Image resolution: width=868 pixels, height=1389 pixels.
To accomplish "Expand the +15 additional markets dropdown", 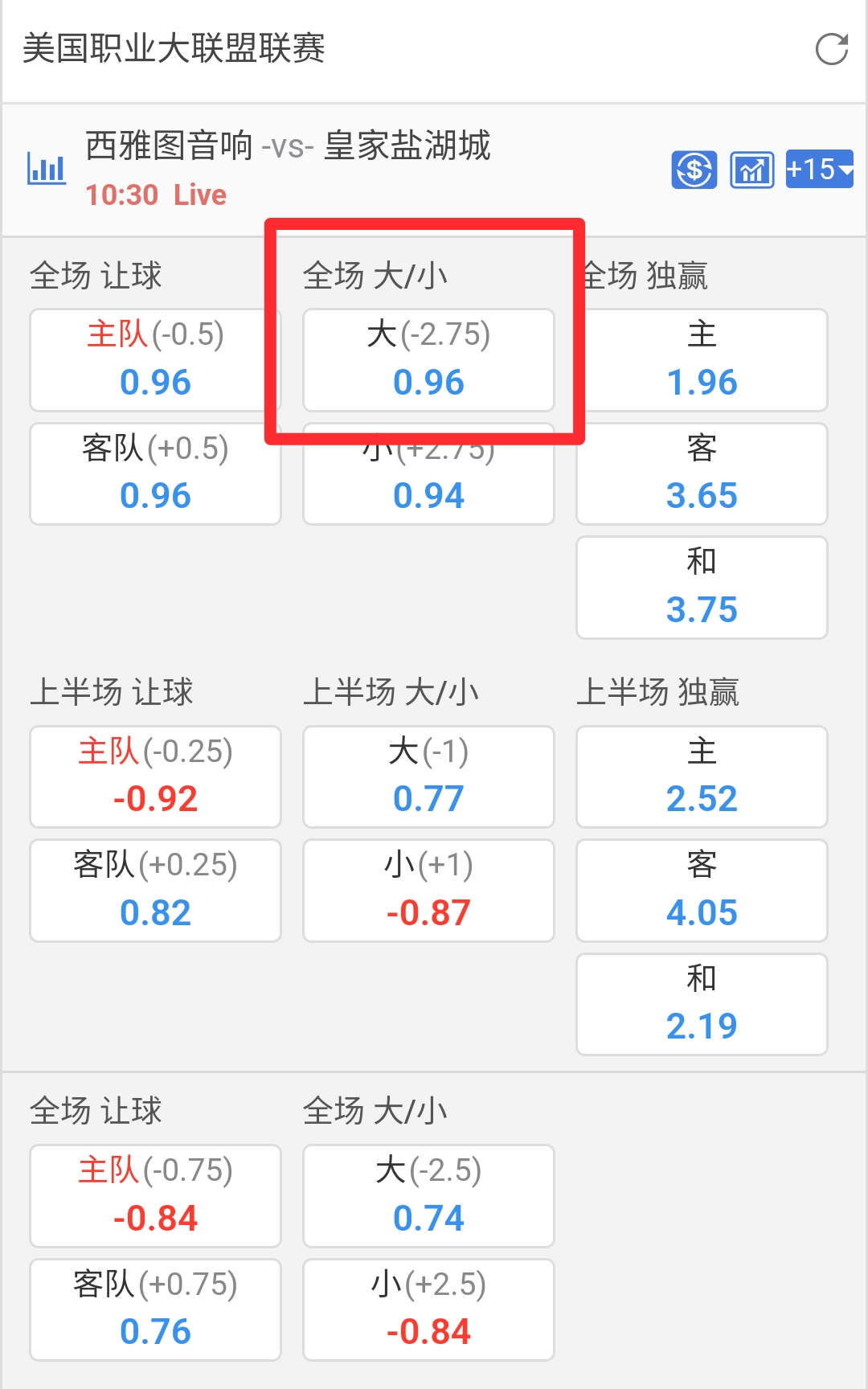I will (818, 170).
